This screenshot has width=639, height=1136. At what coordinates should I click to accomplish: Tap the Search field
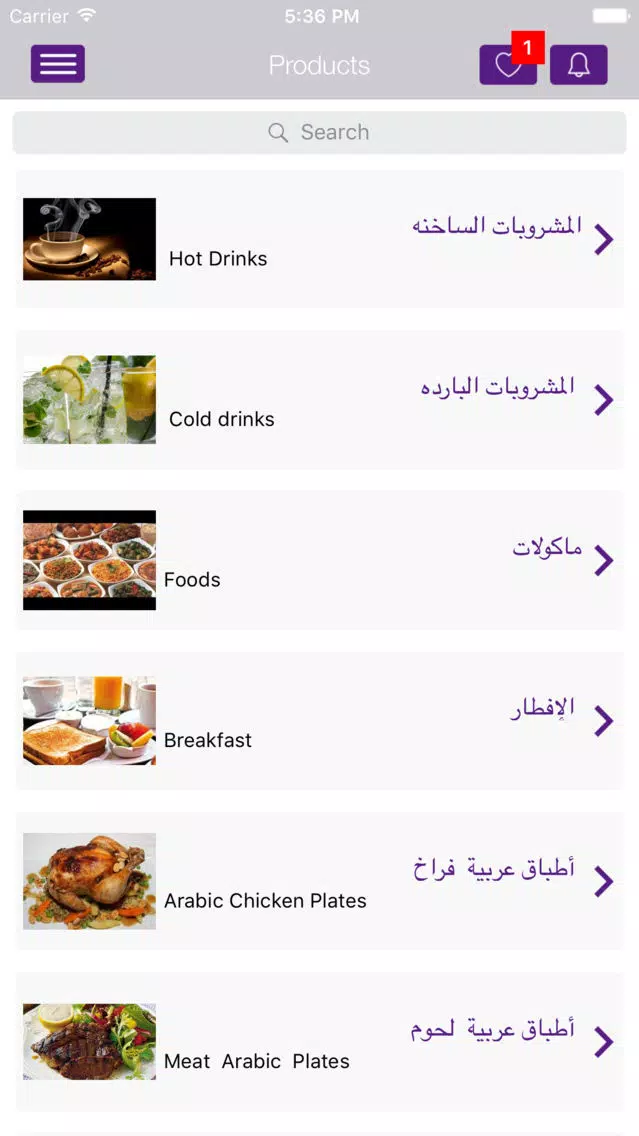320,132
